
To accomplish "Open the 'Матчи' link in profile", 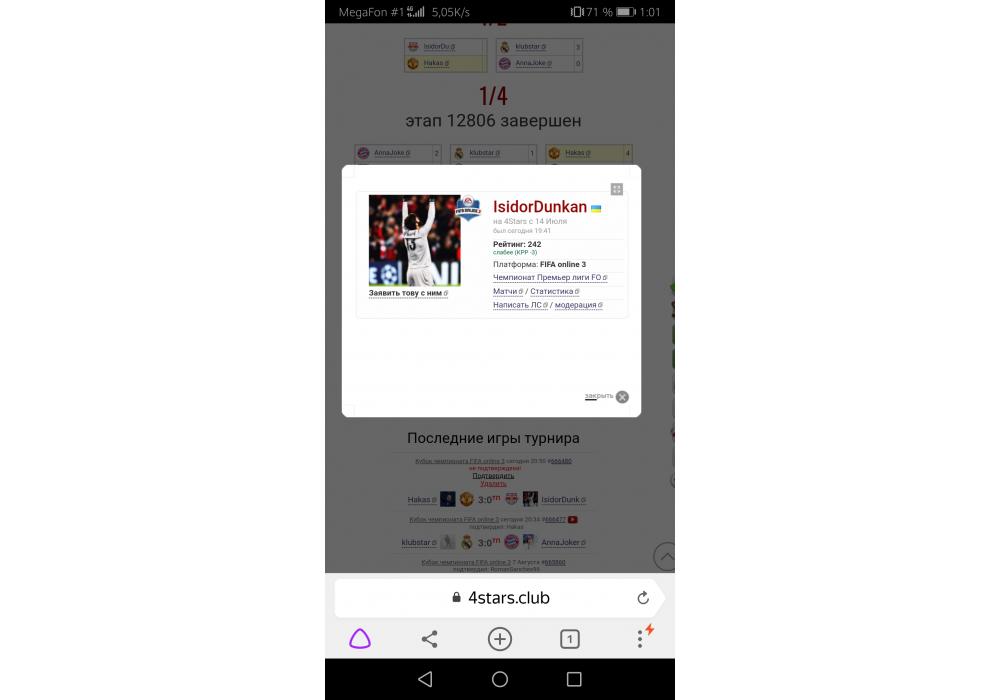I will pyautogui.click(x=505, y=292).
